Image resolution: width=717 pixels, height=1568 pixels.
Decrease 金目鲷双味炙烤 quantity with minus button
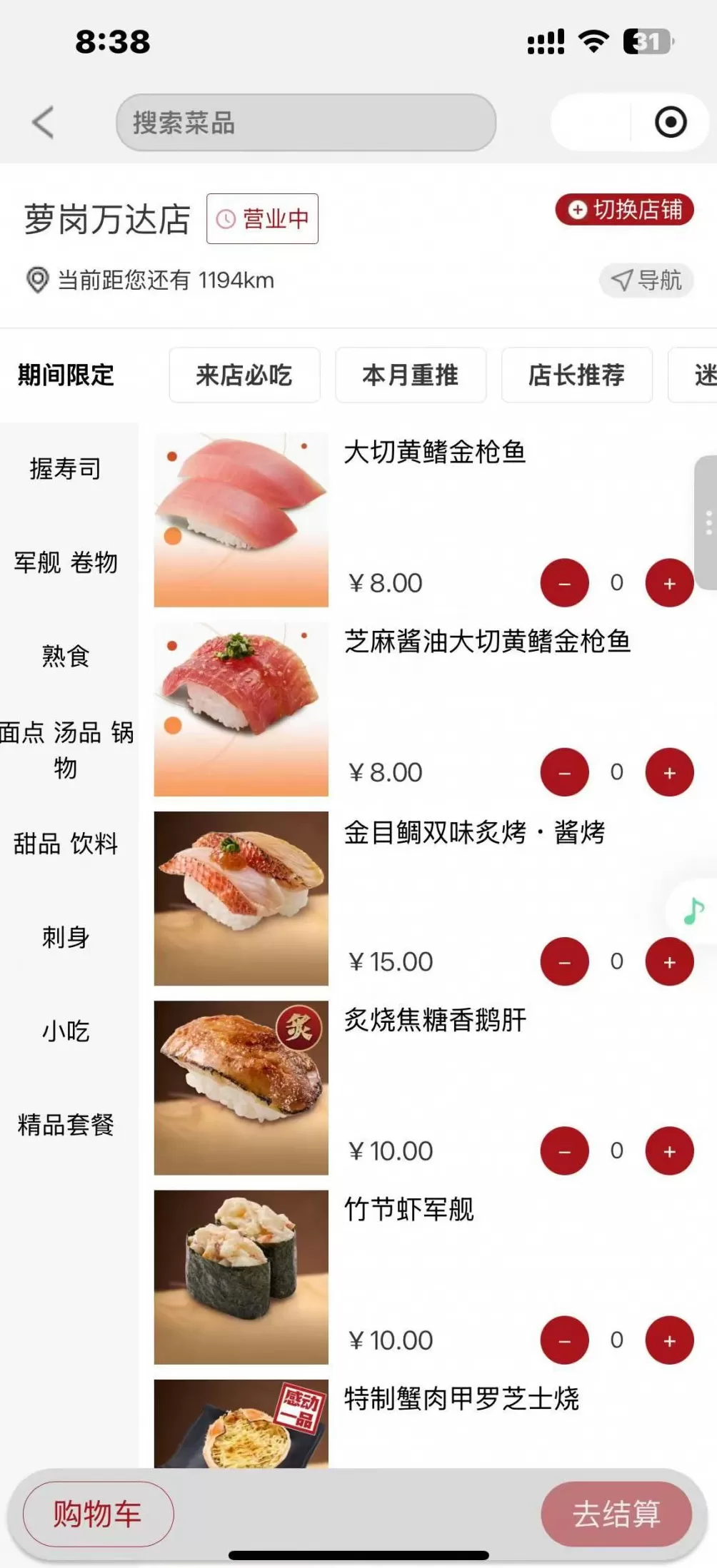tap(564, 961)
